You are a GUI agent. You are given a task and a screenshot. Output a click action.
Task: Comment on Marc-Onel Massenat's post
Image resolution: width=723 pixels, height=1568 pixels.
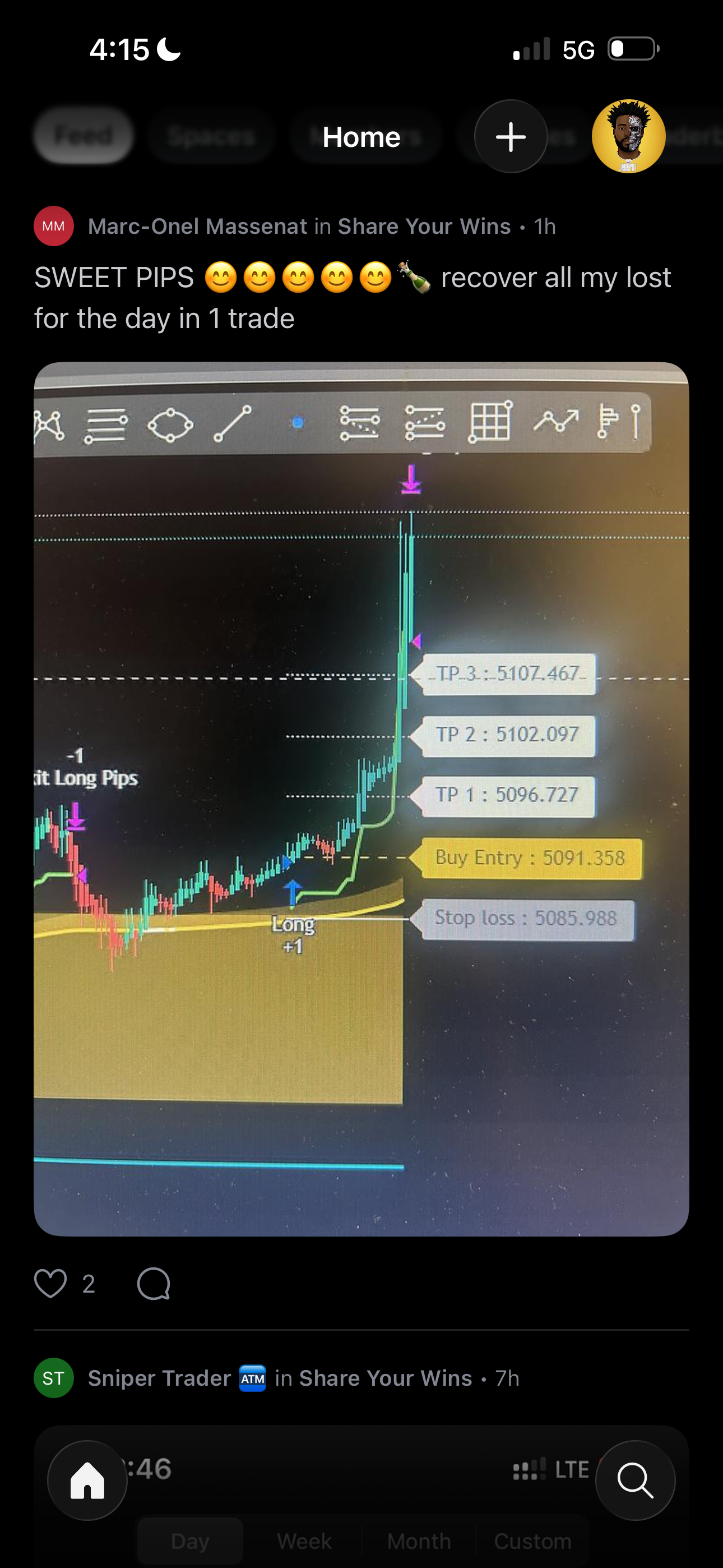[x=154, y=1284]
